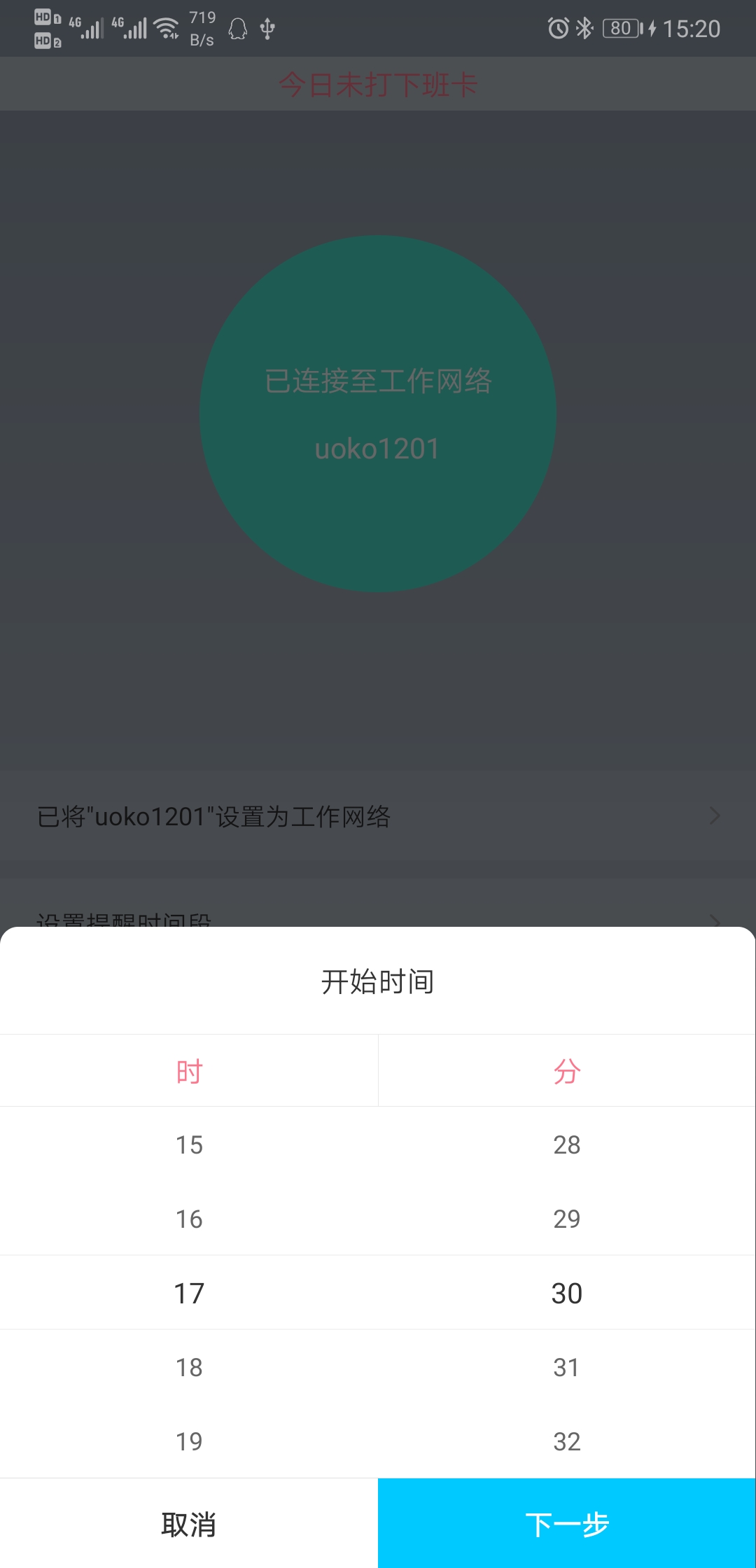Viewport: 756px width, 1568px height.
Task: Select minute 29 in the picker
Action: click(x=567, y=1219)
